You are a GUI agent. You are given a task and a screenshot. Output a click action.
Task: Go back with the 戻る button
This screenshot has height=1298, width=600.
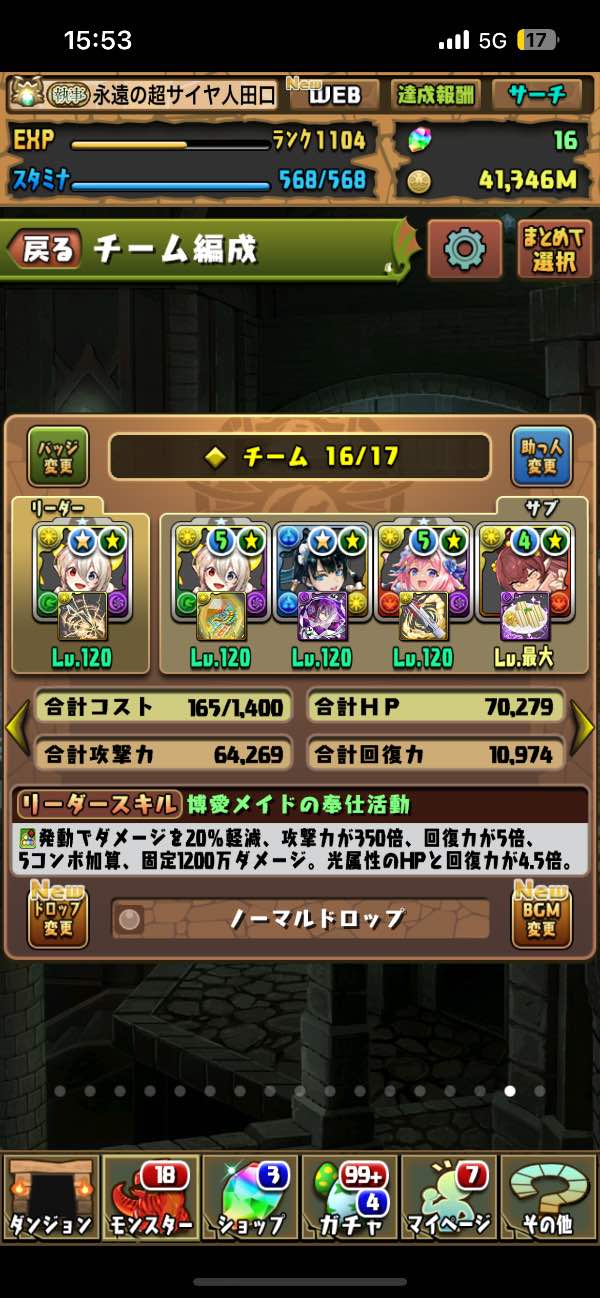pyautogui.click(x=45, y=250)
